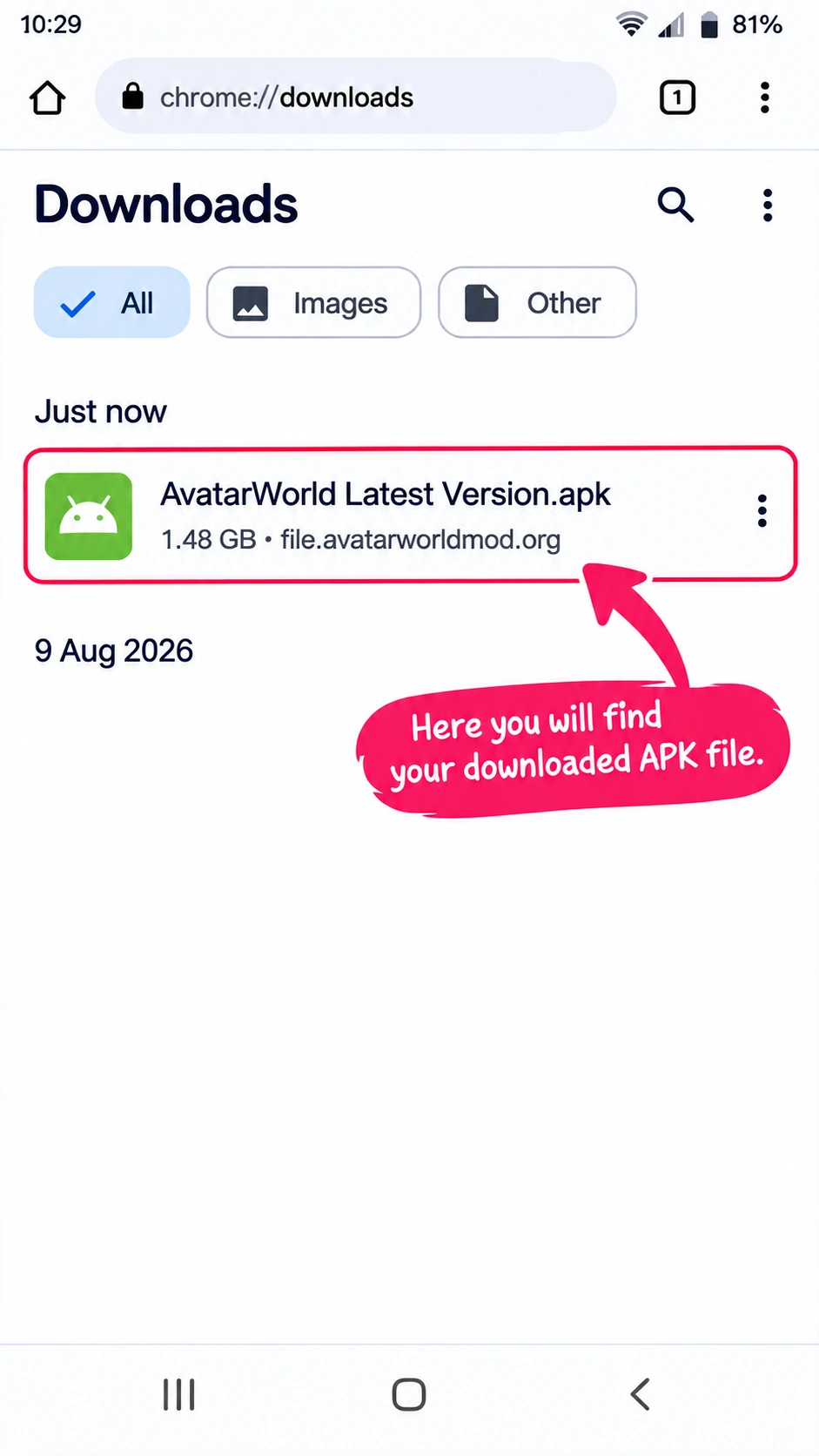The width and height of the screenshot is (819, 1456).
Task: Tap the Chrome home page icon
Action: click(48, 98)
